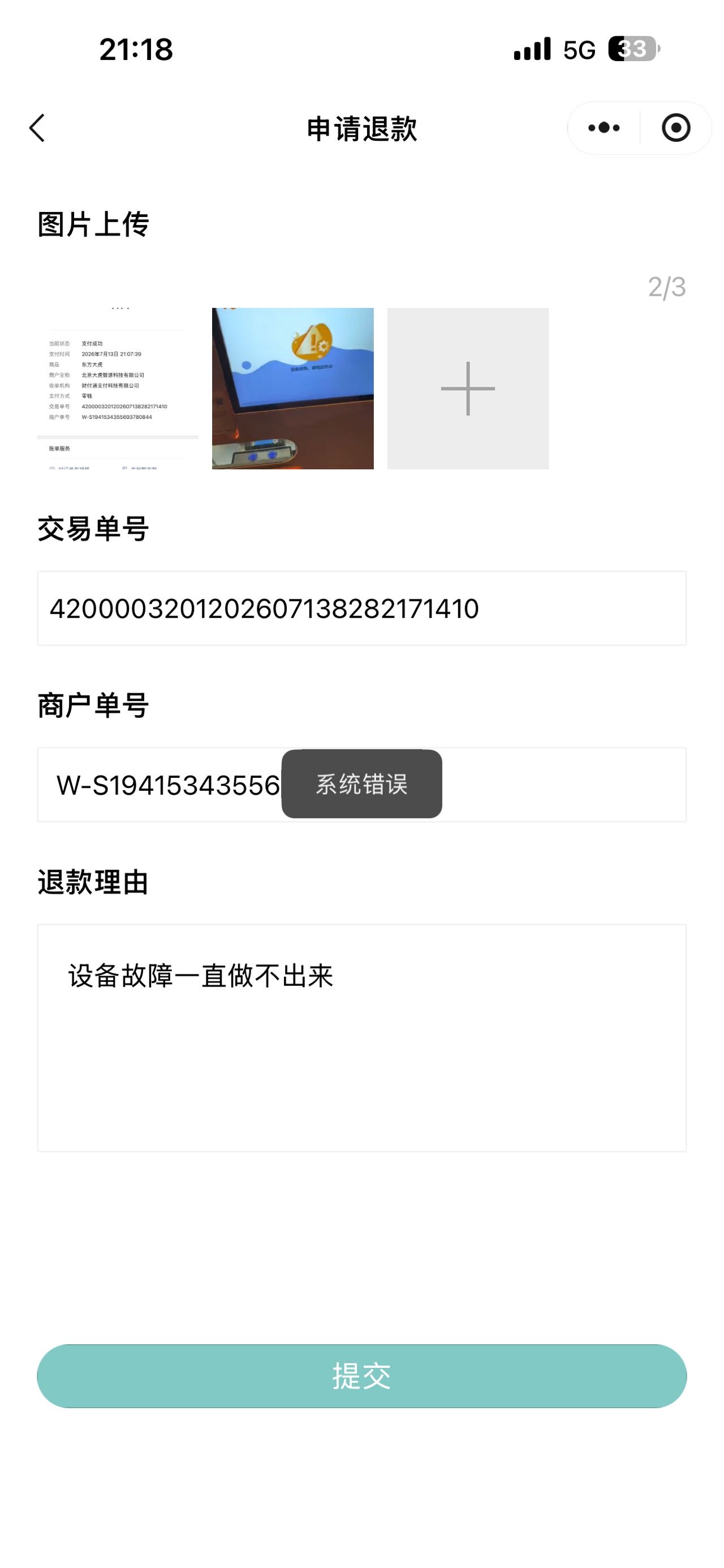Edit the 交易单号 field
This screenshot has width=724, height=1568.
point(361,608)
